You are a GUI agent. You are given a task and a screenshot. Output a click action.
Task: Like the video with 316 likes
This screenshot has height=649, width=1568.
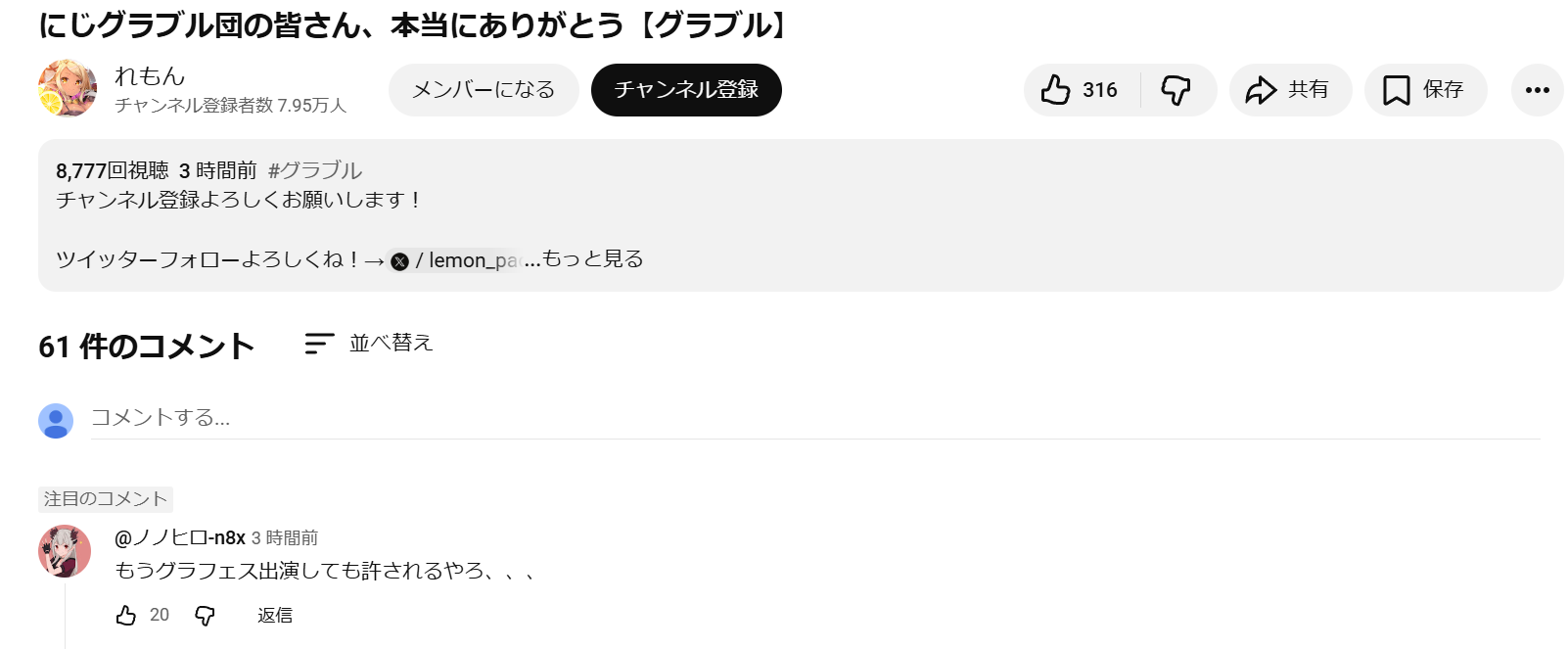(x=1082, y=90)
